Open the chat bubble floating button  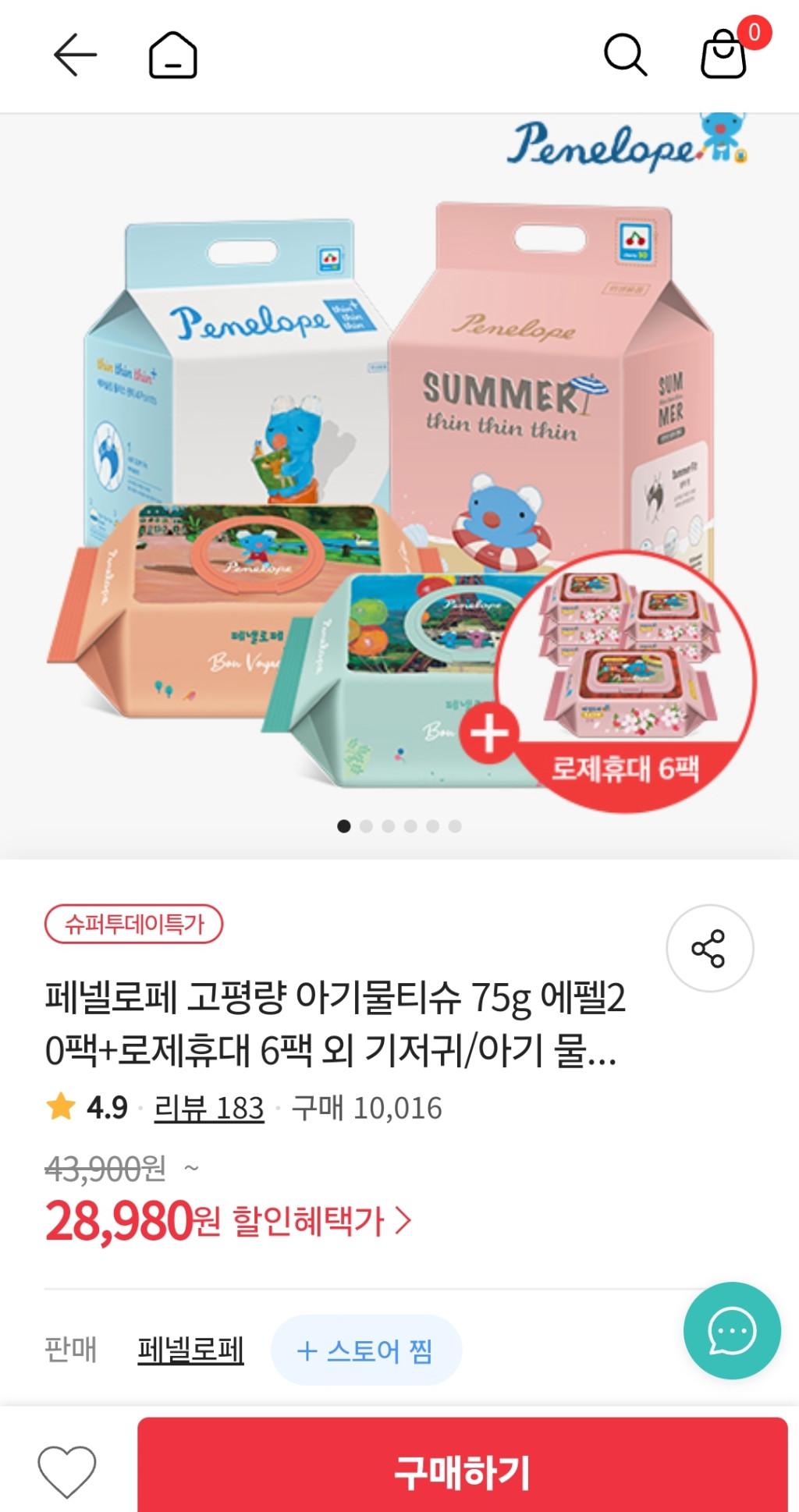point(731,1331)
